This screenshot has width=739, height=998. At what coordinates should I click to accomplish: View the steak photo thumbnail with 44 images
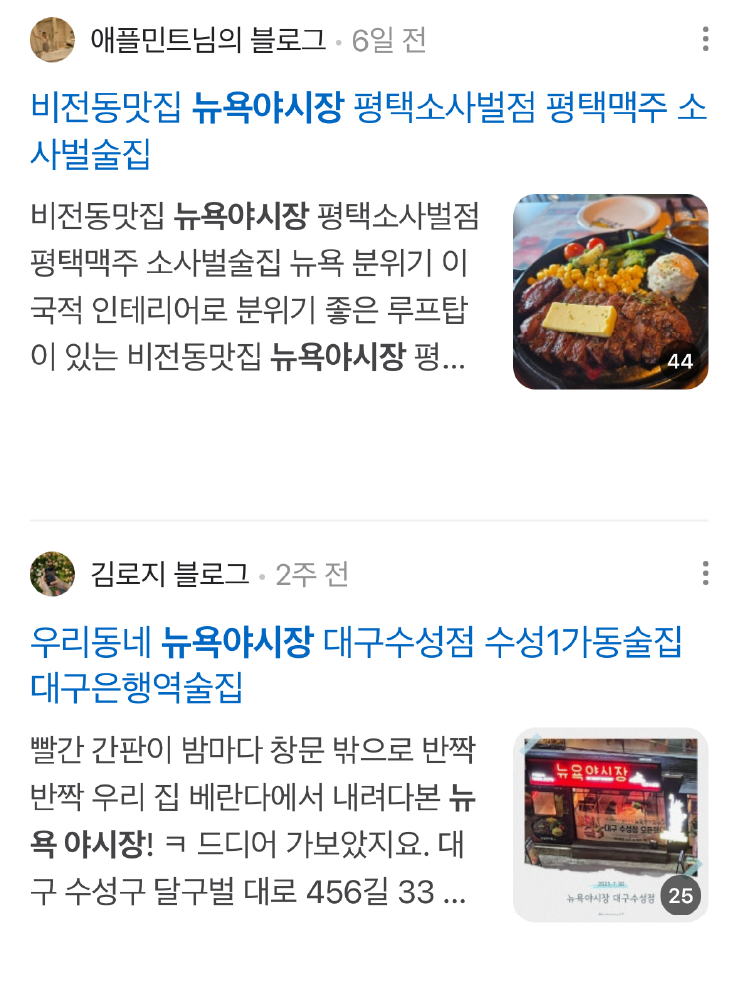point(610,291)
